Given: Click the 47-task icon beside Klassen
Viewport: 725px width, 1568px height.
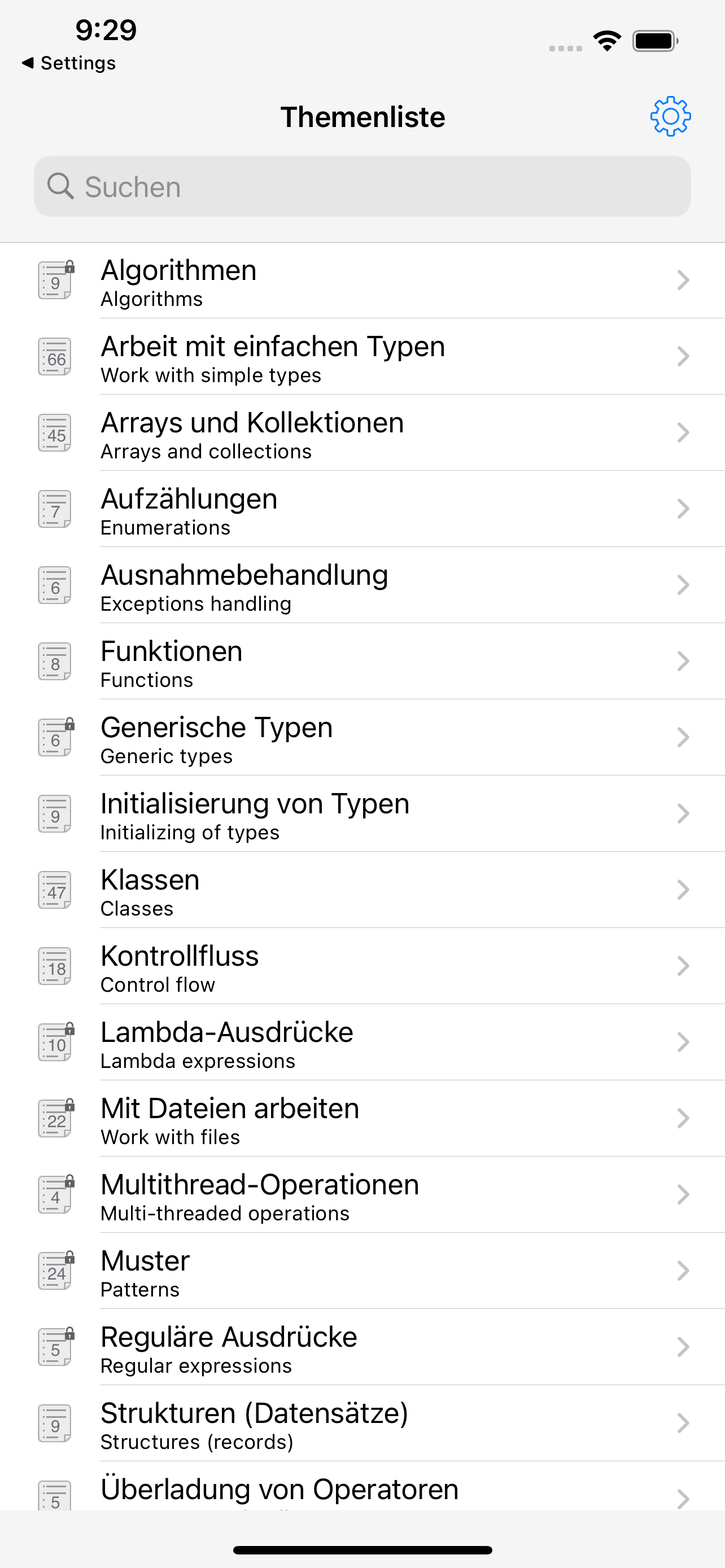Looking at the screenshot, I should tap(55, 891).
